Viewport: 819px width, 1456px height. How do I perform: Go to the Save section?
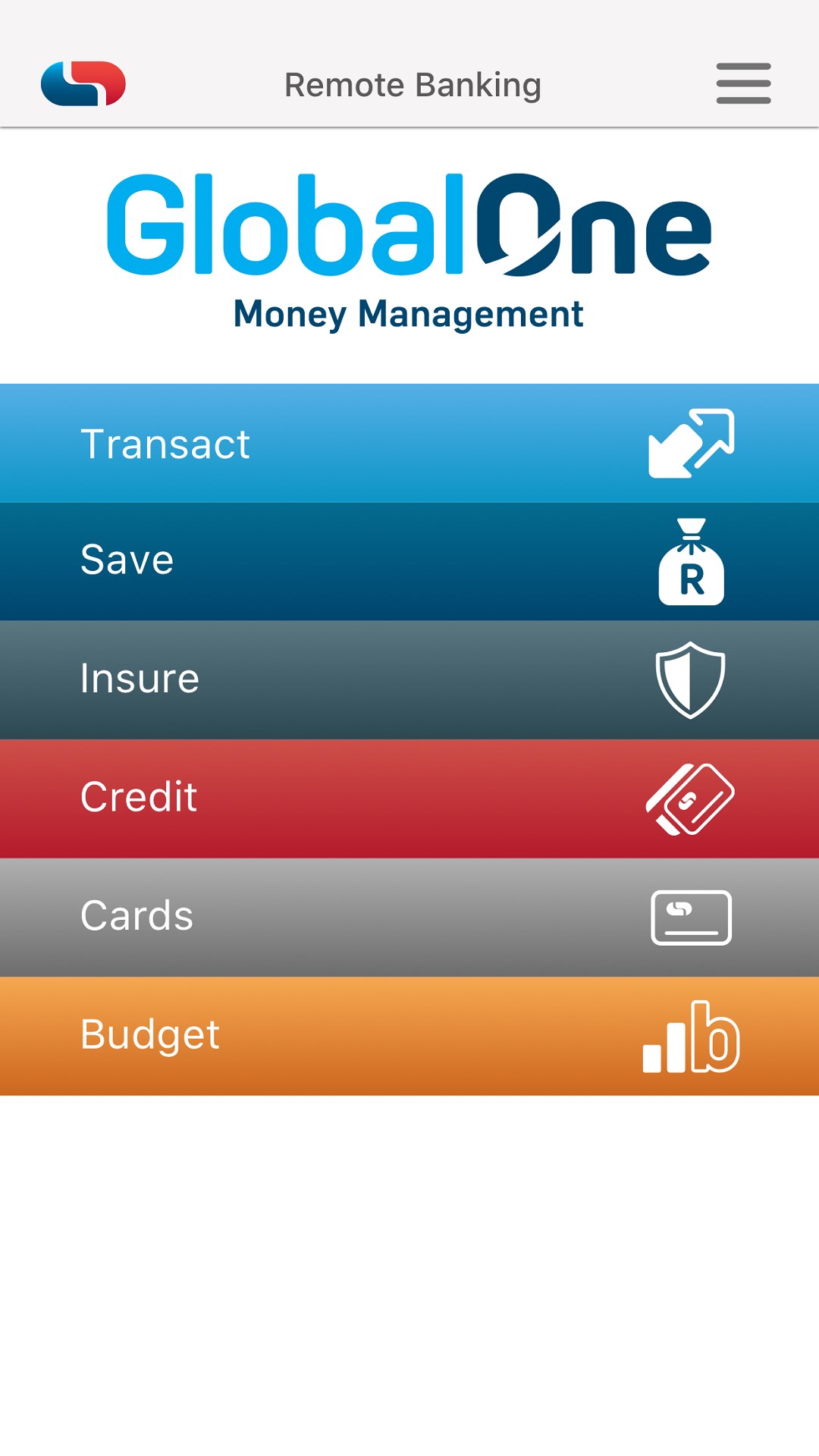[409, 561]
